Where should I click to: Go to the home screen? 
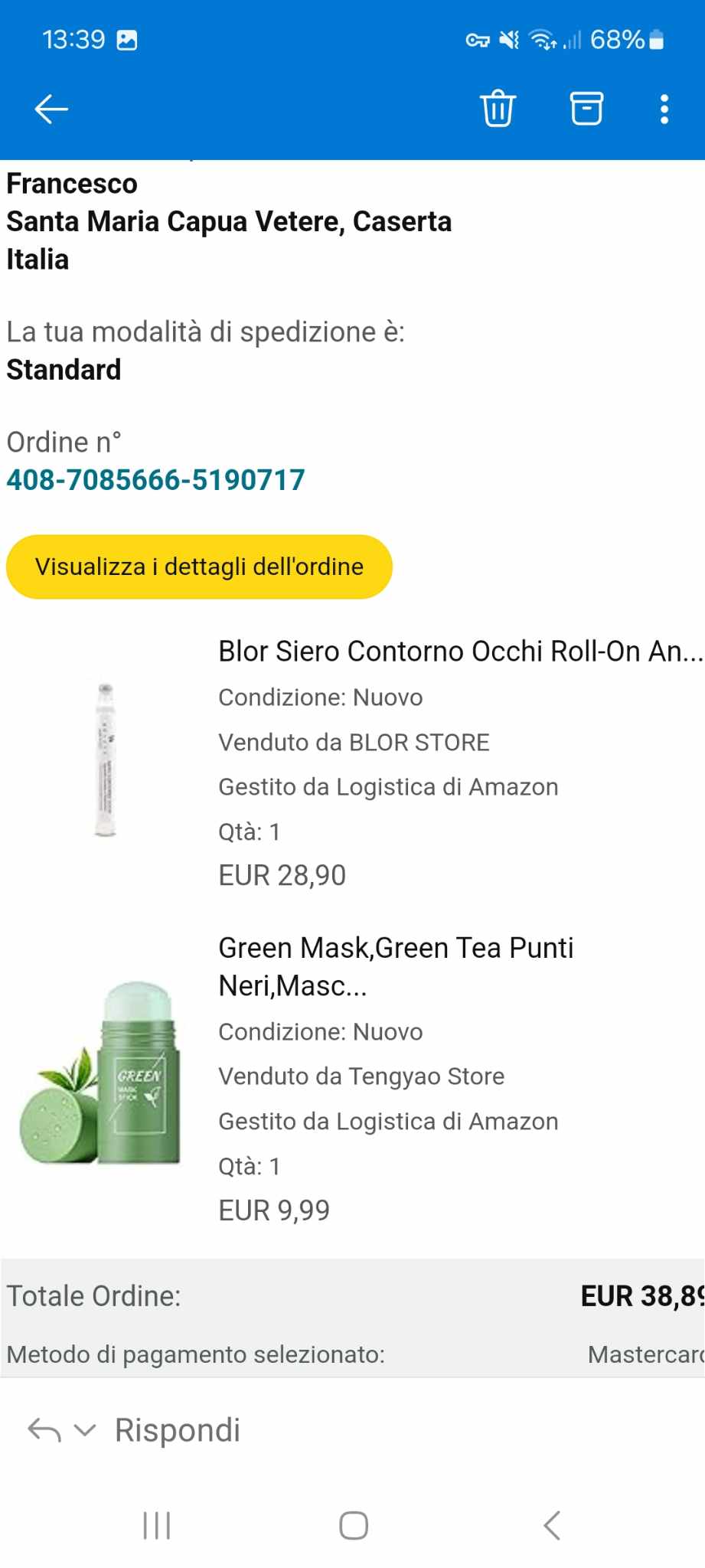353,1525
